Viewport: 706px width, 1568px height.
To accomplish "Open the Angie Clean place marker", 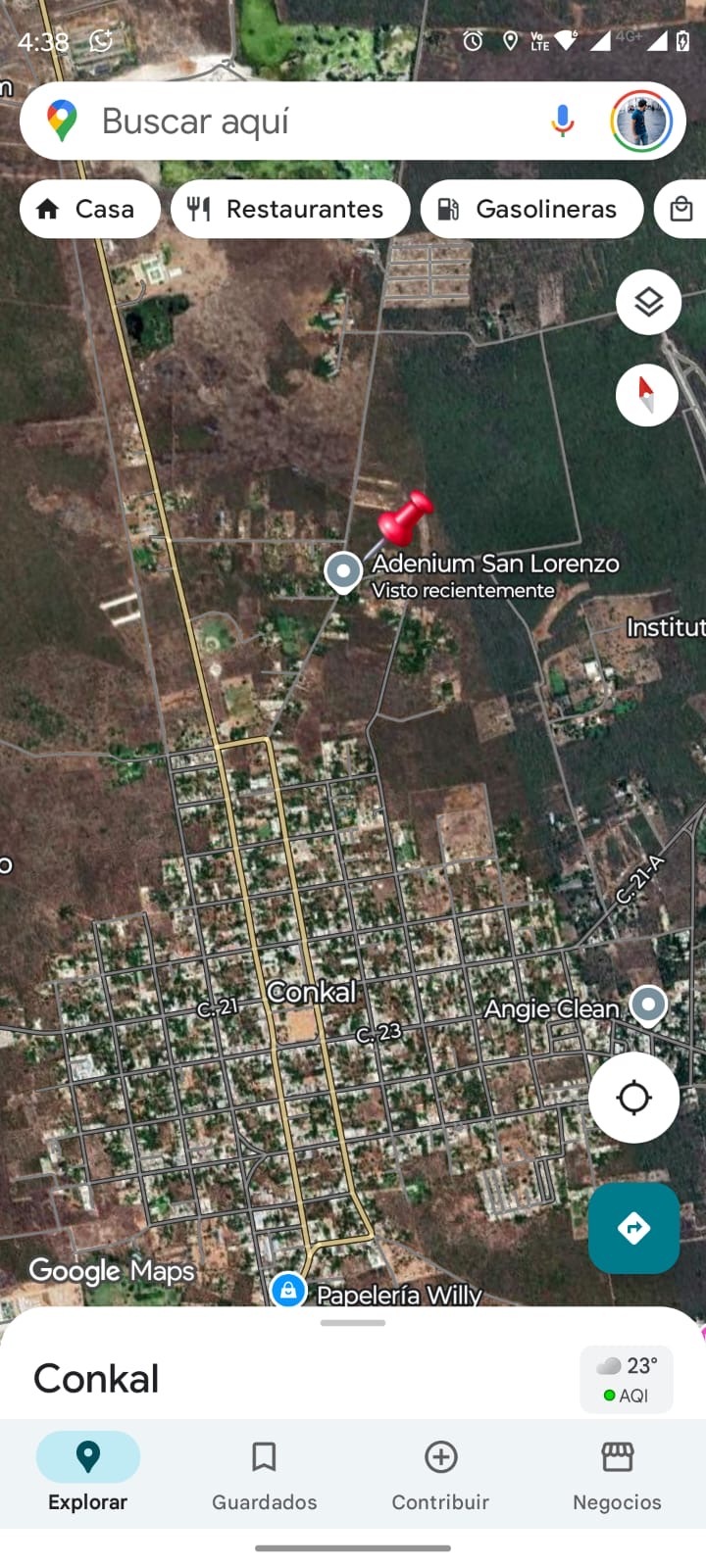I will (x=648, y=1005).
